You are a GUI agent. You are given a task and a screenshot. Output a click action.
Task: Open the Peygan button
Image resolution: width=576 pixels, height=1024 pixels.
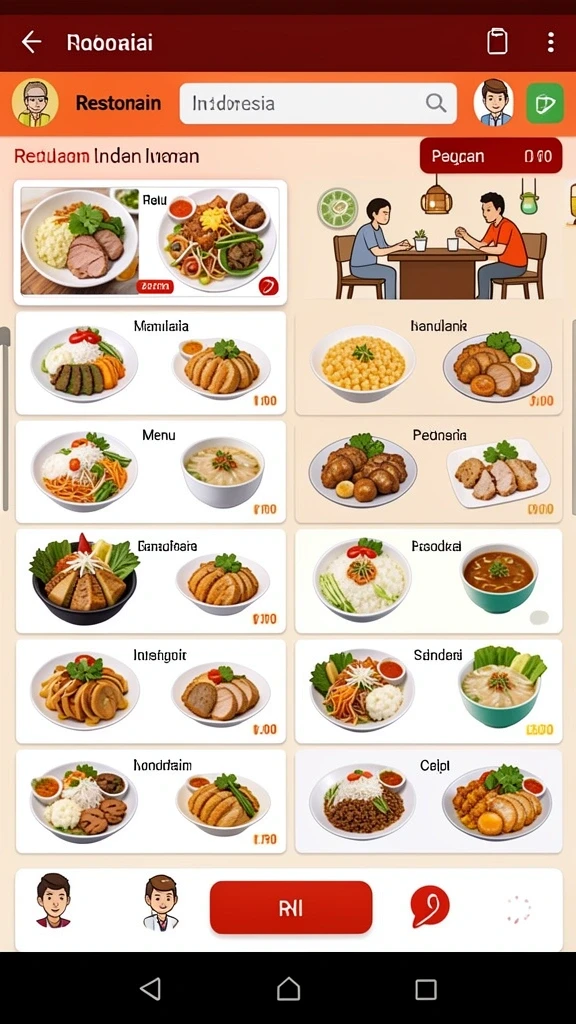coord(491,156)
